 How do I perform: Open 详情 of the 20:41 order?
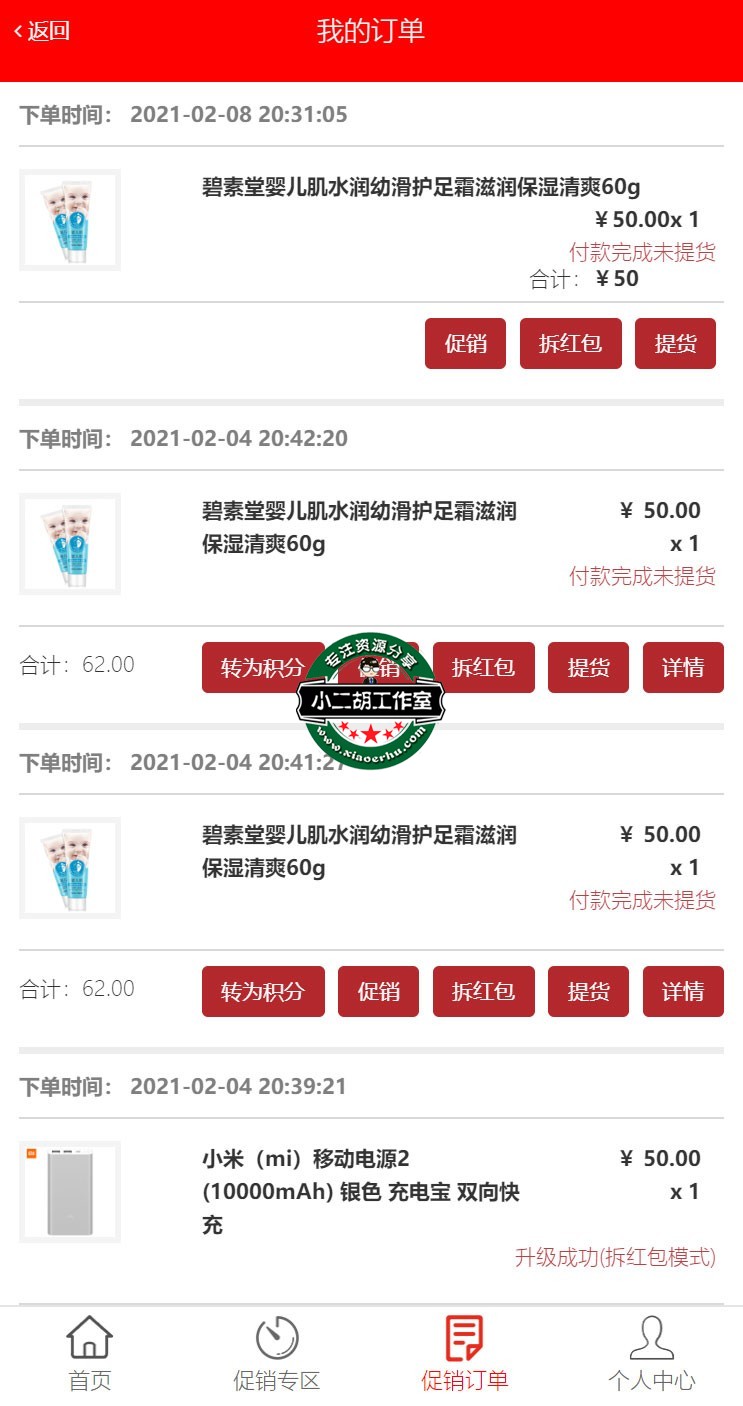(x=683, y=991)
